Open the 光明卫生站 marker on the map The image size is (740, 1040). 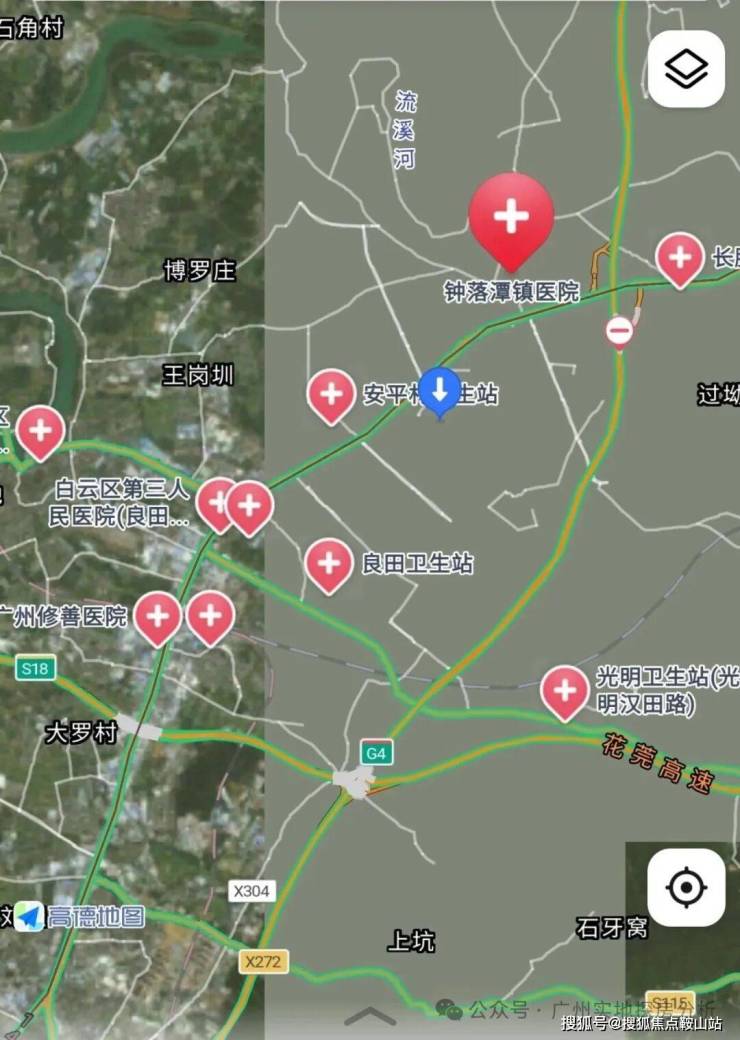point(564,690)
